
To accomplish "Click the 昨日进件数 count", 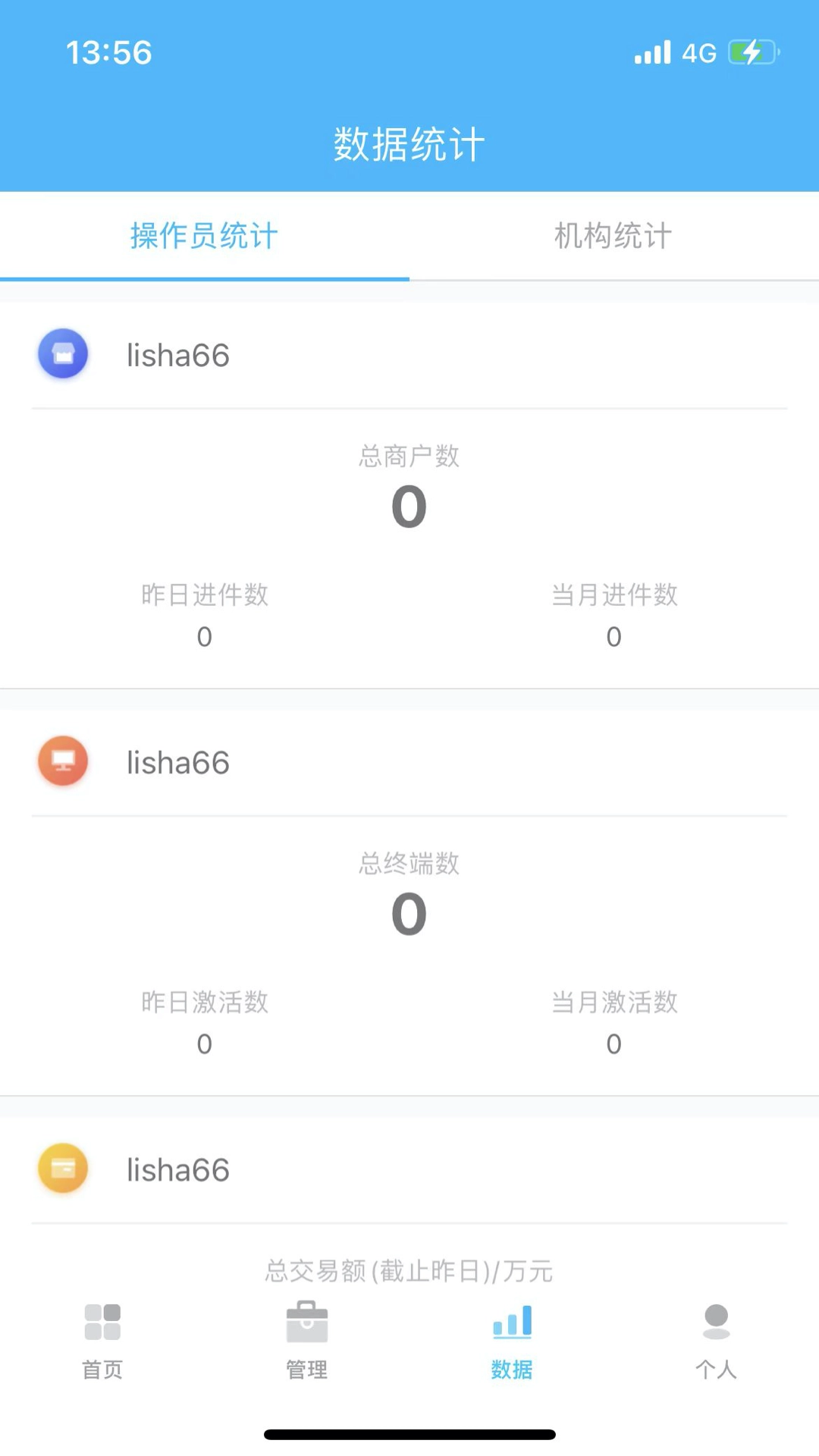I will (x=204, y=636).
